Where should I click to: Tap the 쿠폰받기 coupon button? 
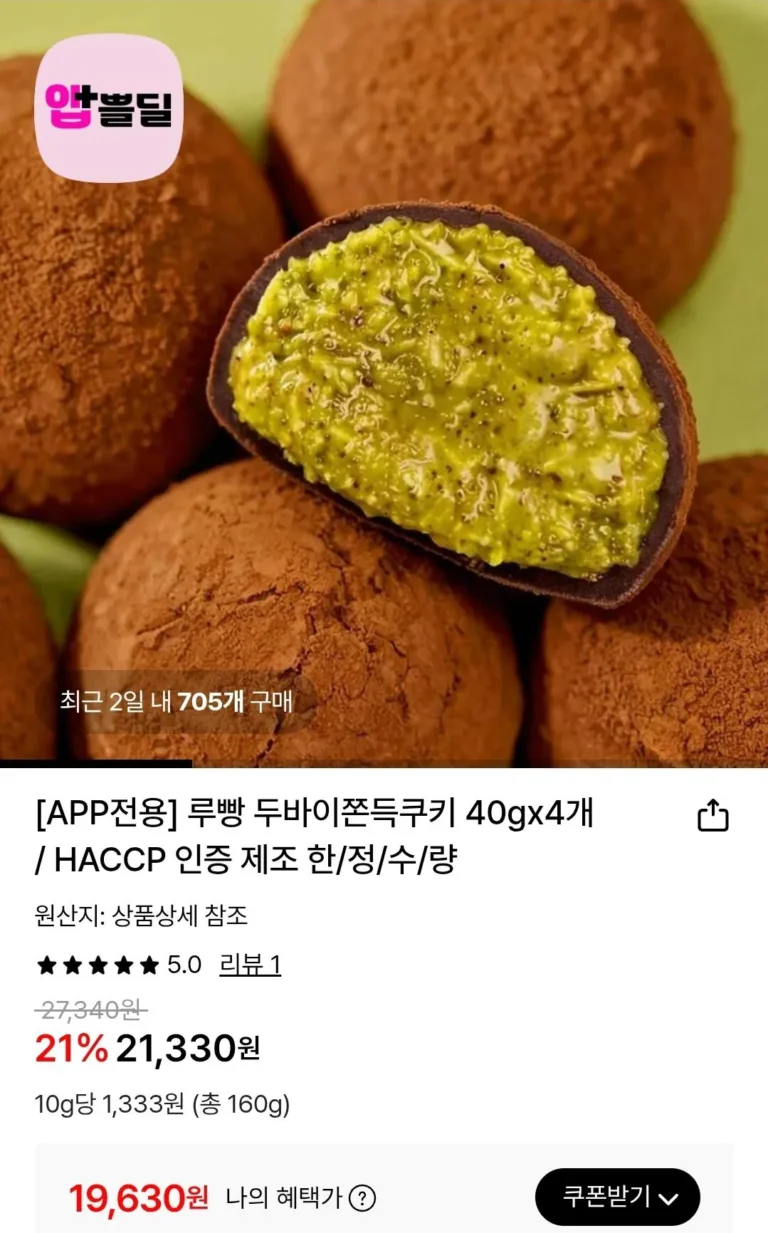(x=617, y=1196)
